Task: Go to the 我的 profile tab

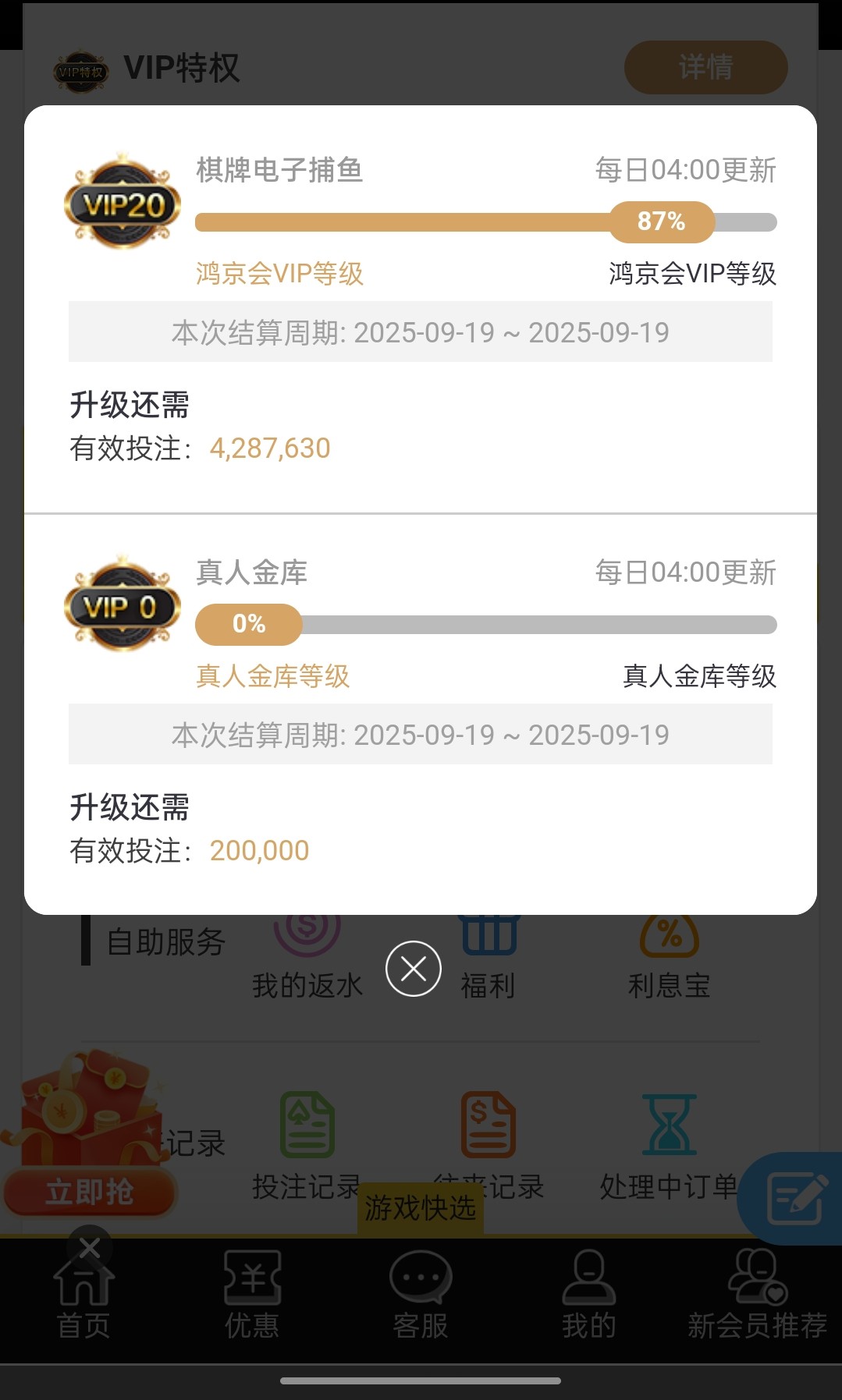Action: 588,1295
